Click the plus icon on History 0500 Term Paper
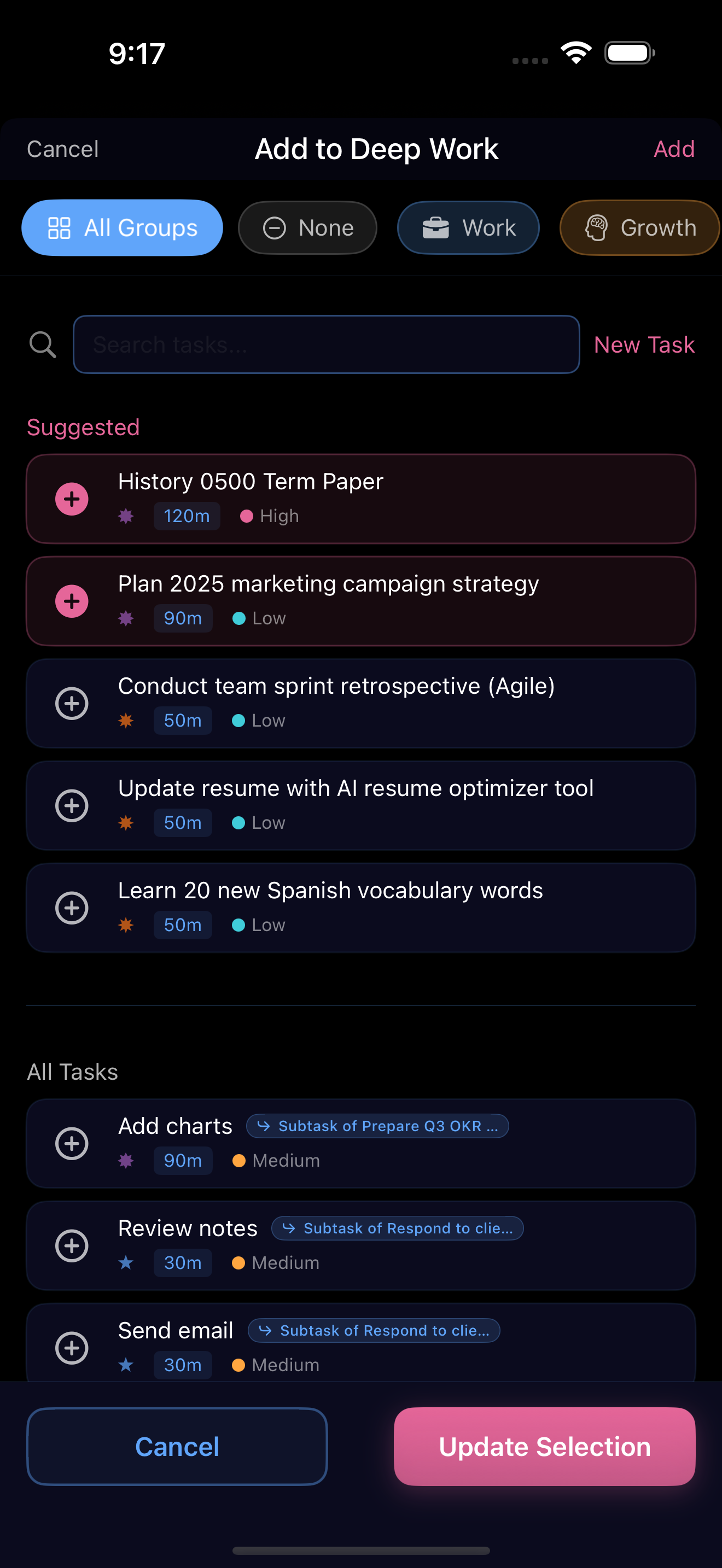This screenshot has height=1568, width=722. coord(71,499)
